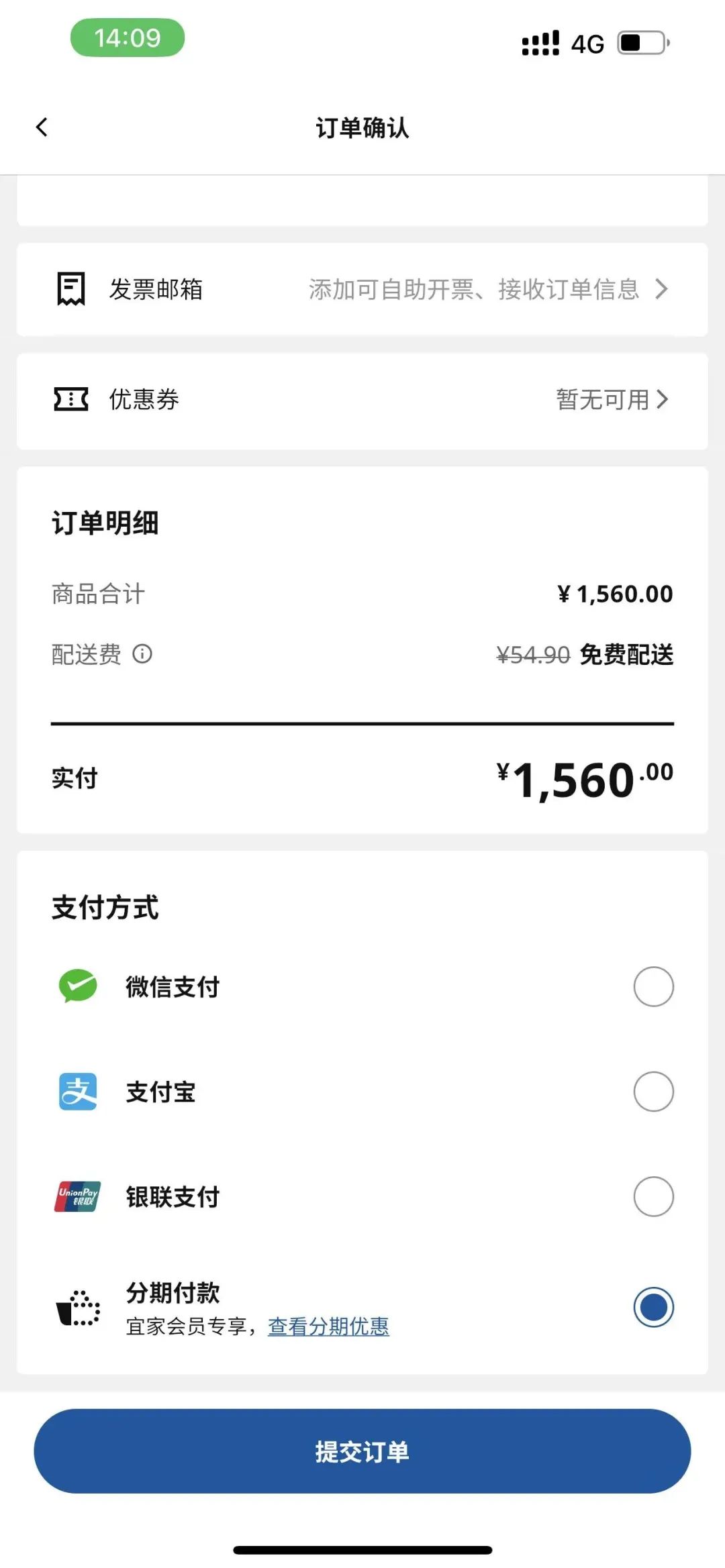This screenshot has width=725, height=1568.
Task: Click the WeChat Pay icon
Action: pos(76,986)
